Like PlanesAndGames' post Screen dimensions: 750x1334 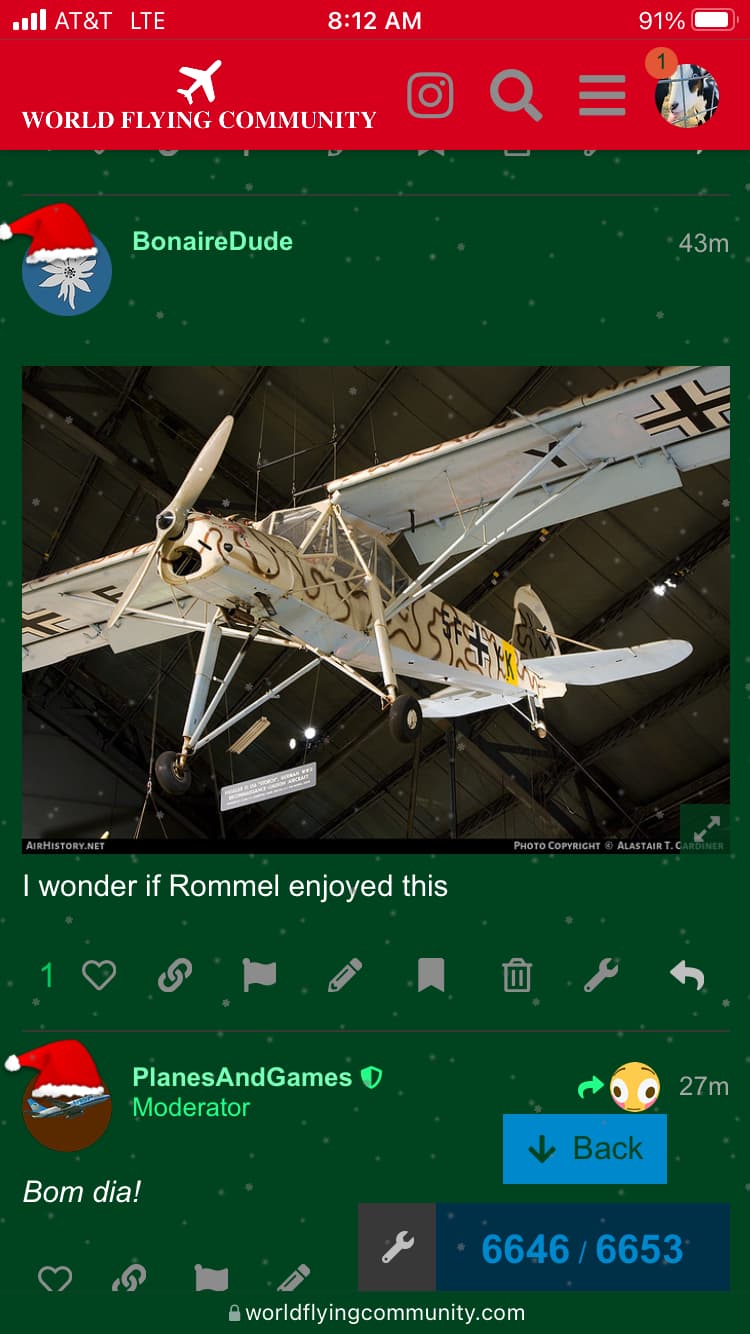pos(55,1278)
